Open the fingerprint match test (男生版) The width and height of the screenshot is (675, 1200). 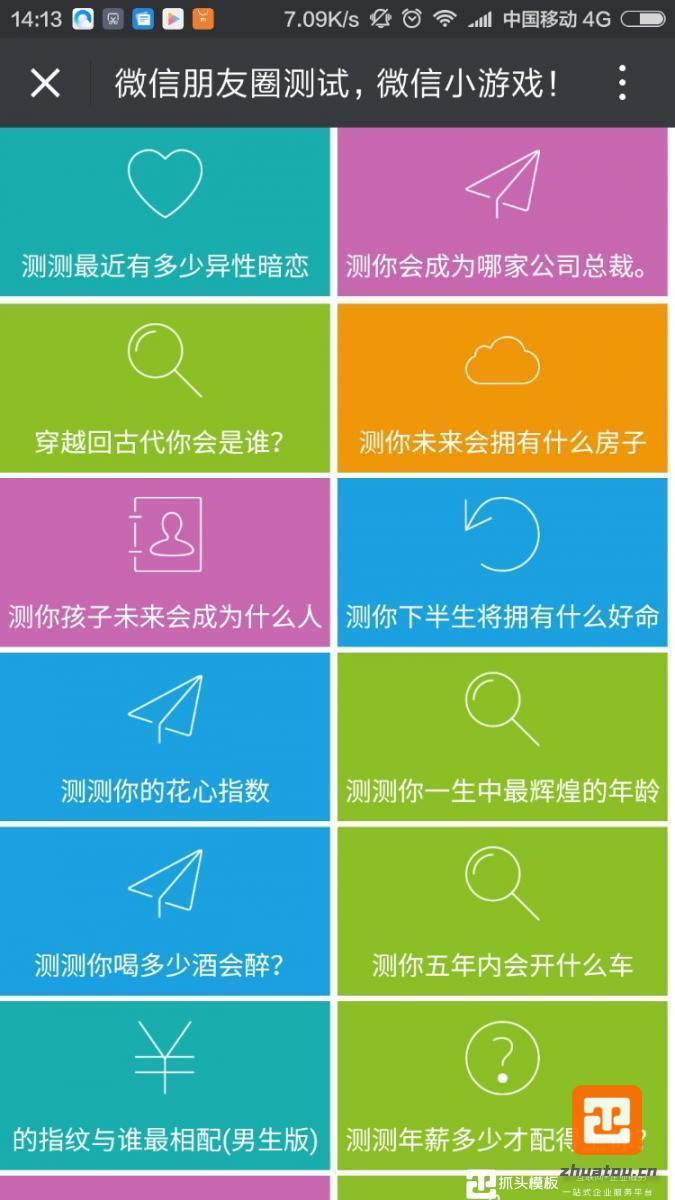(x=165, y=1086)
